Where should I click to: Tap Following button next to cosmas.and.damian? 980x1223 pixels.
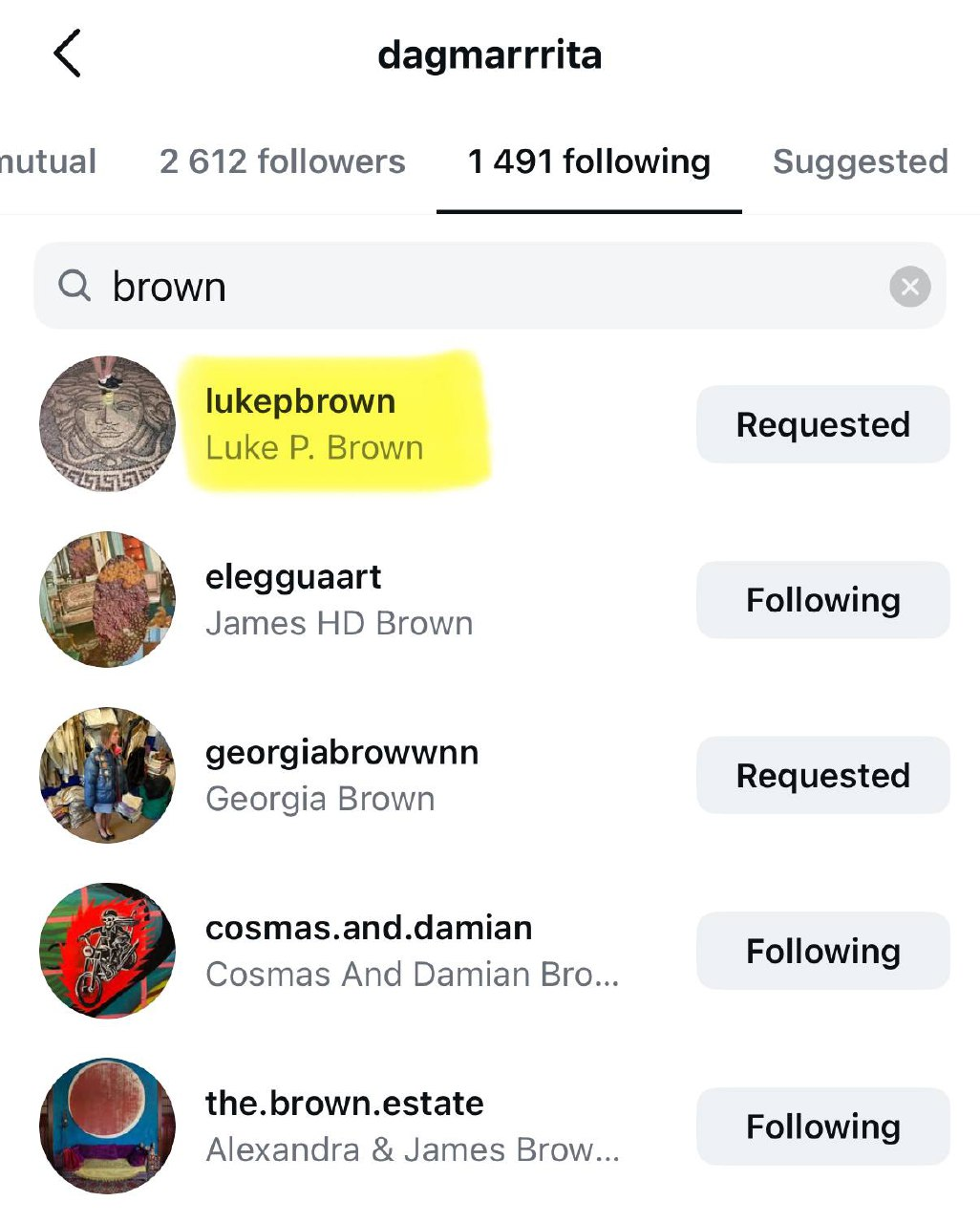pyautogui.click(x=822, y=951)
